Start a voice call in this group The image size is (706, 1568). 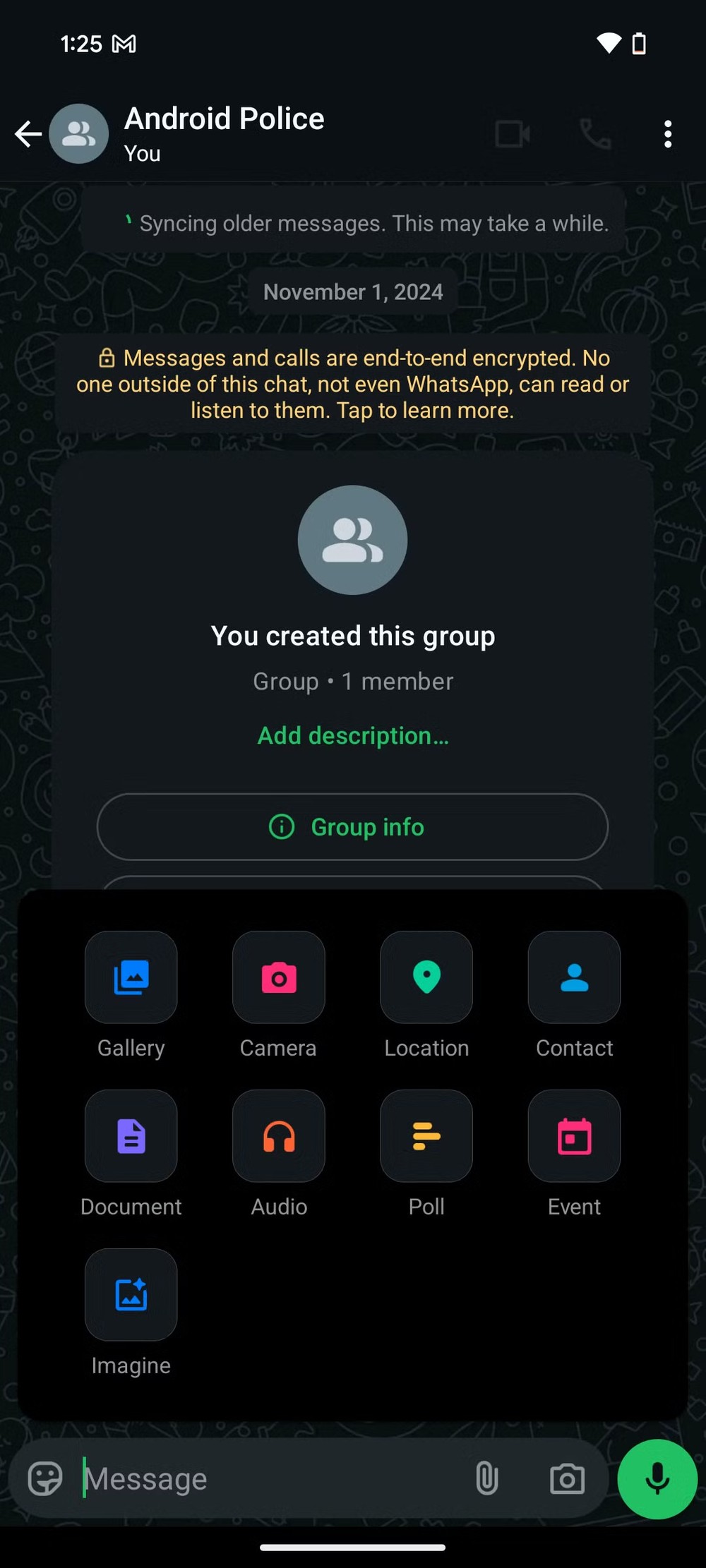(595, 133)
